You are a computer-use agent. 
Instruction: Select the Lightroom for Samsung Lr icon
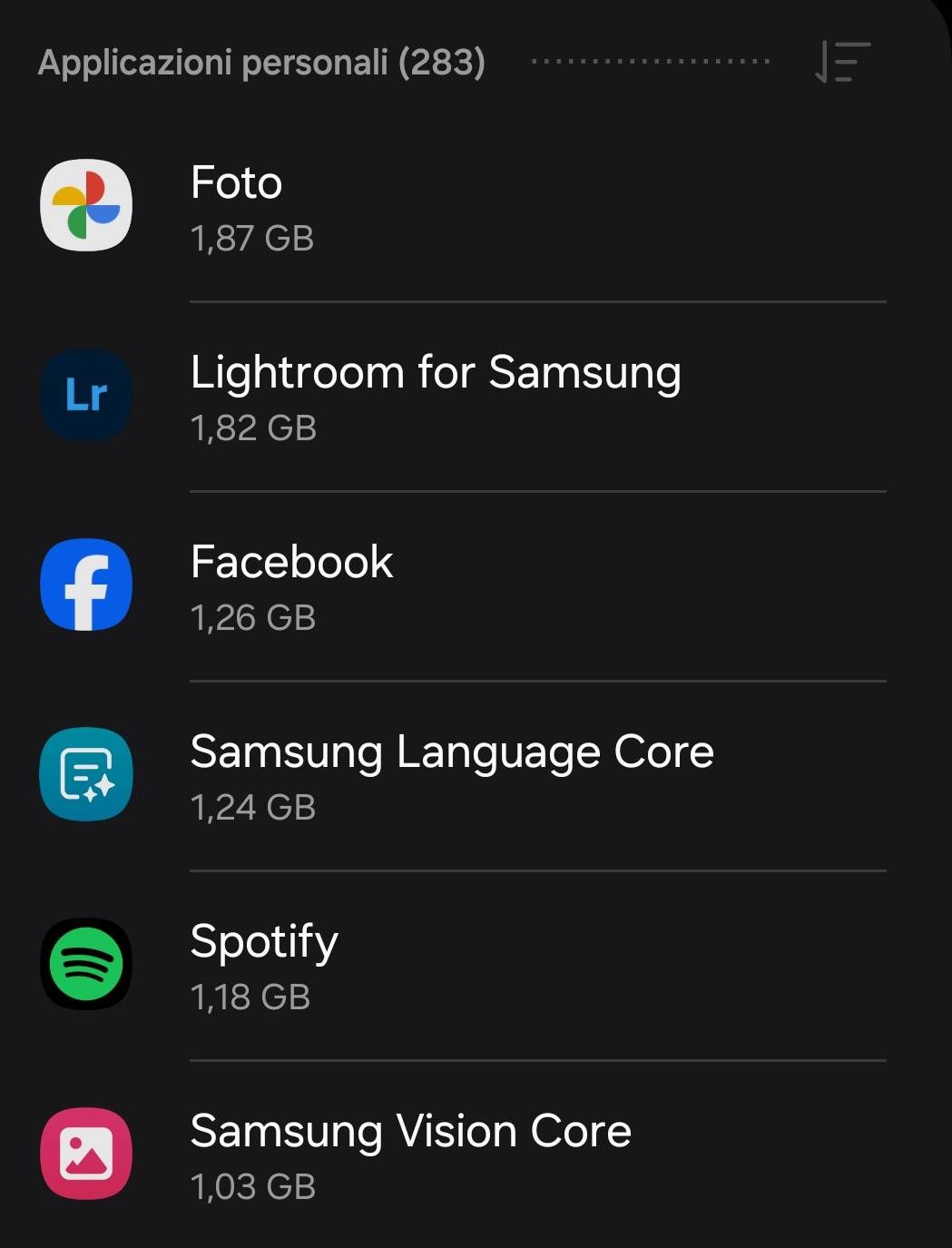pos(86,395)
